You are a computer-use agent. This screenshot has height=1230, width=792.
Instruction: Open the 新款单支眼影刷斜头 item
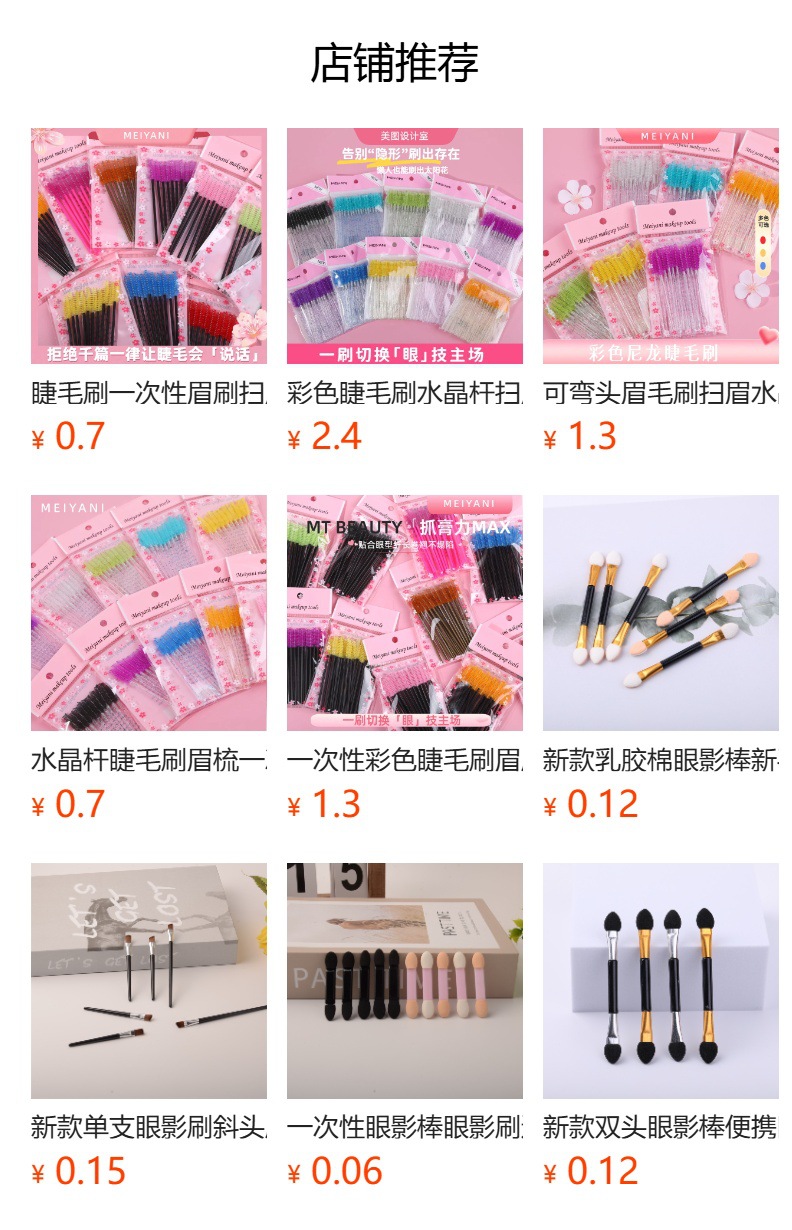click(x=148, y=981)
